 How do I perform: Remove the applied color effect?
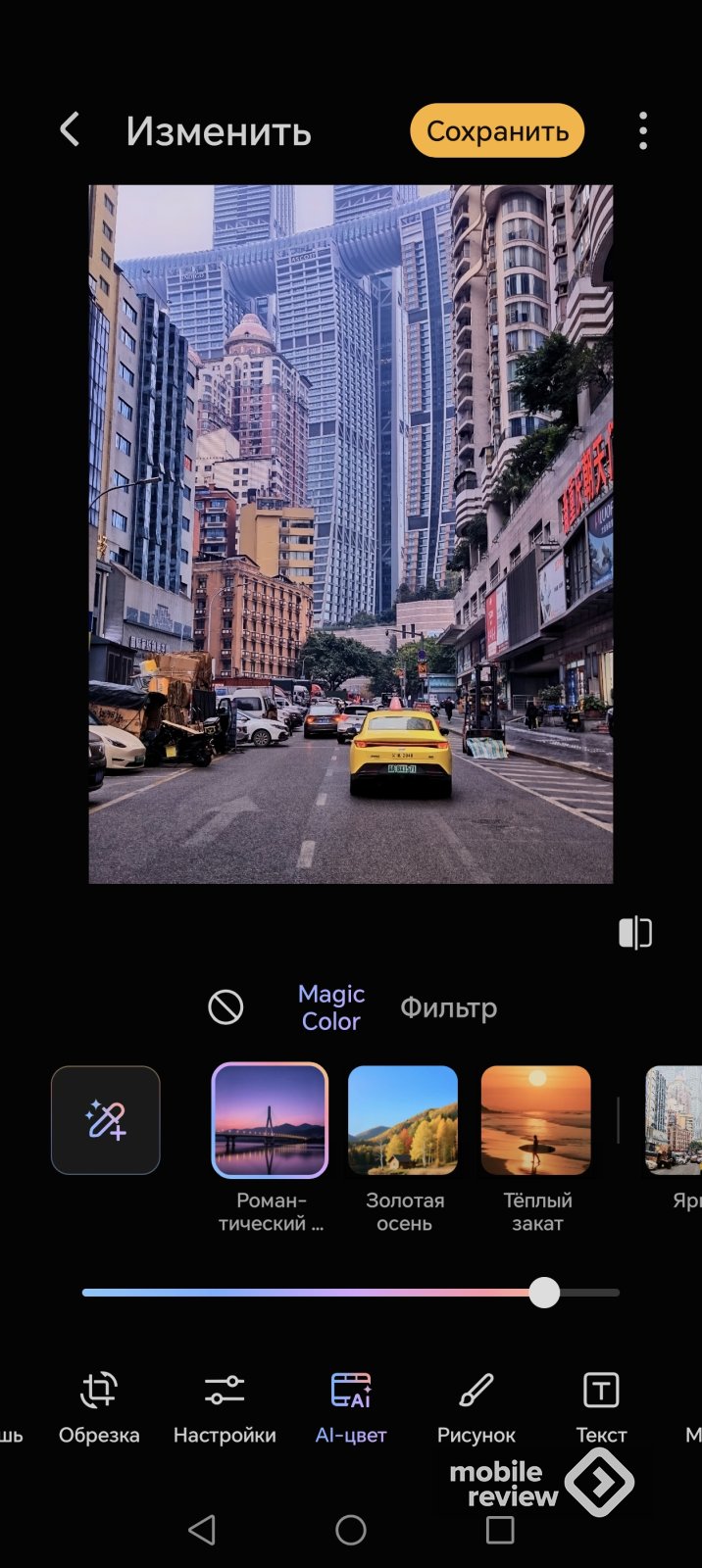[x=226, y=1006]
